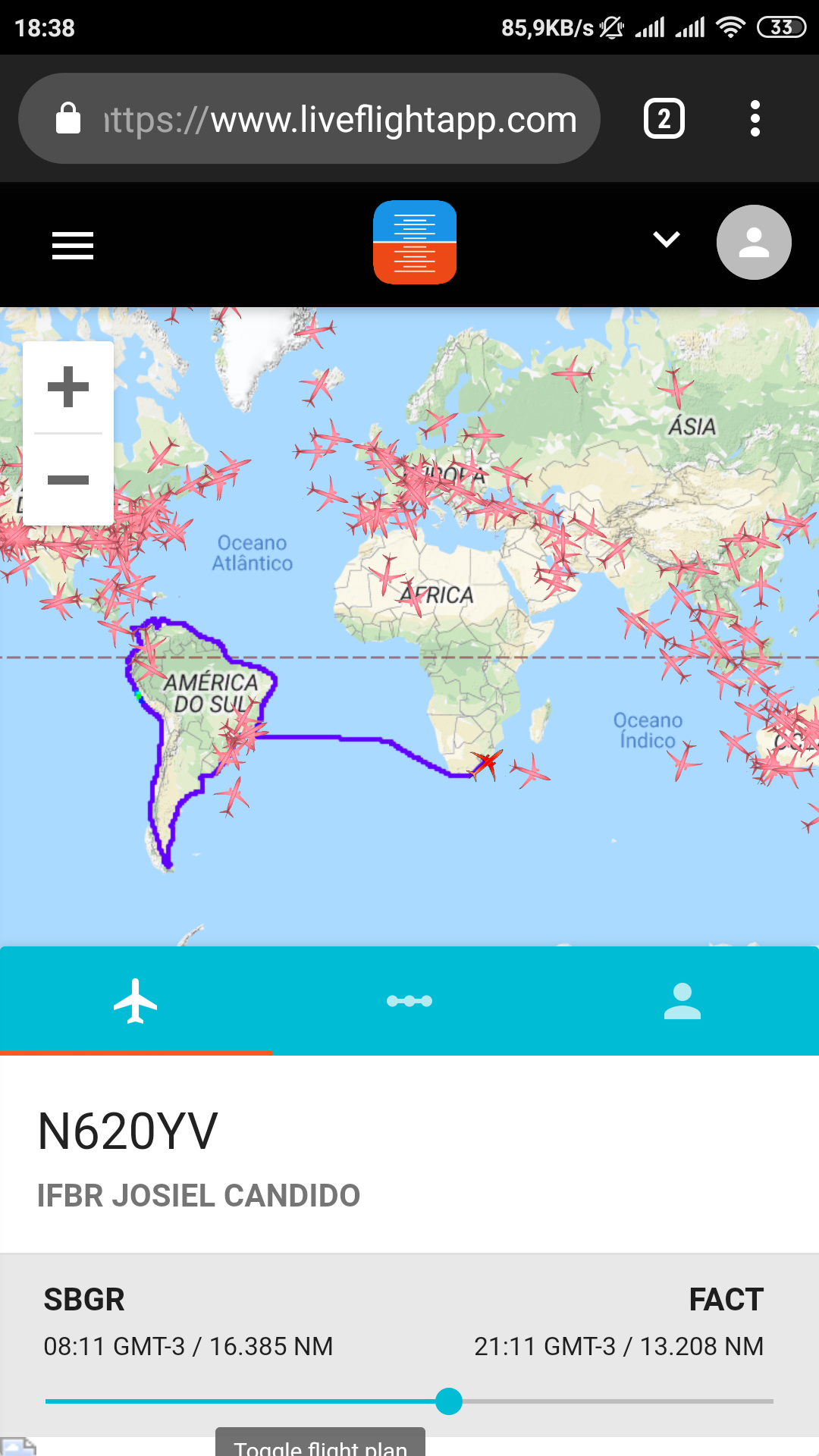Zoom out on the map
The height and width of the screenshot is (1456, 819).
point(68,479)
